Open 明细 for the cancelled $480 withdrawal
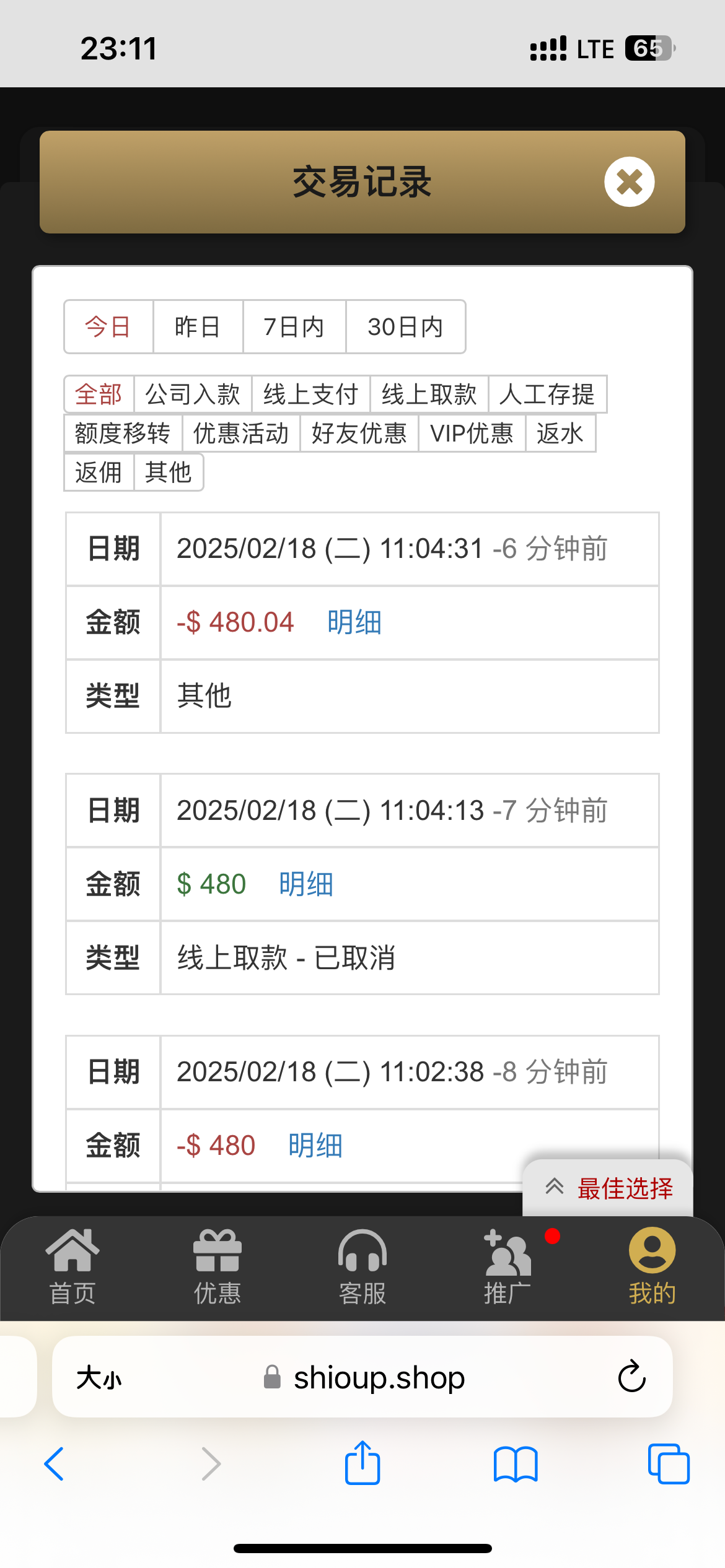 point(306,884)
